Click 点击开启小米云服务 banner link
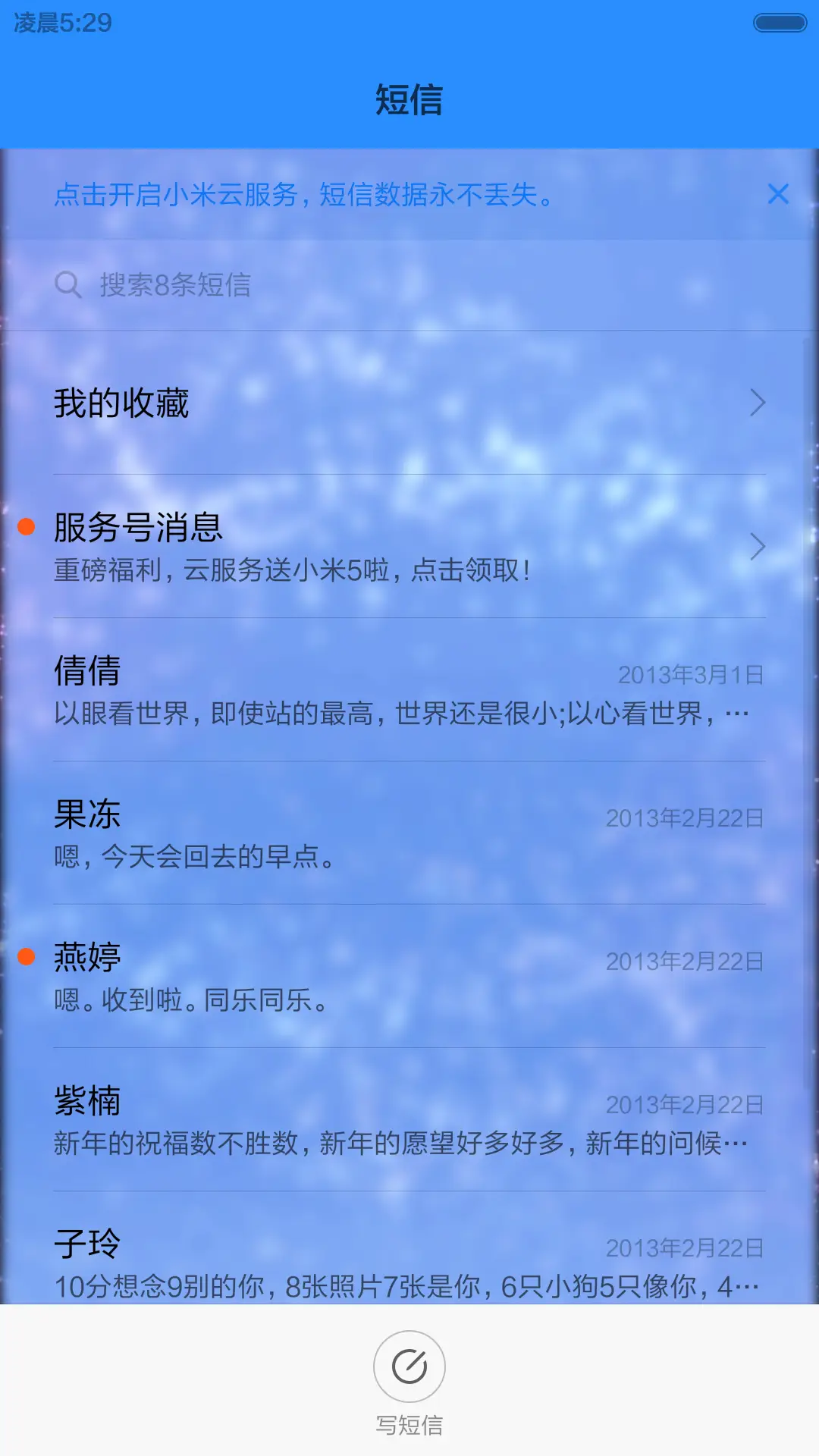Image resolution: width=819 pixels, height=1456 pixels. pyautogui.click(x=303, y=196)
